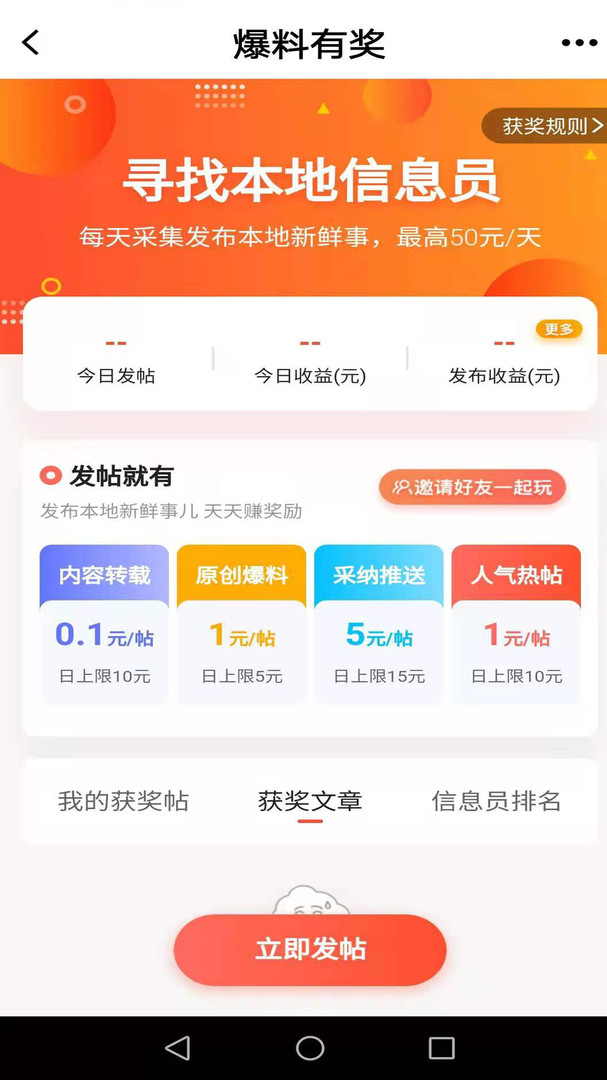The height and width of the screenshot is (1080, 607).
Task: Open the 信息员排名 ranking tab
Action: point(496,801)
